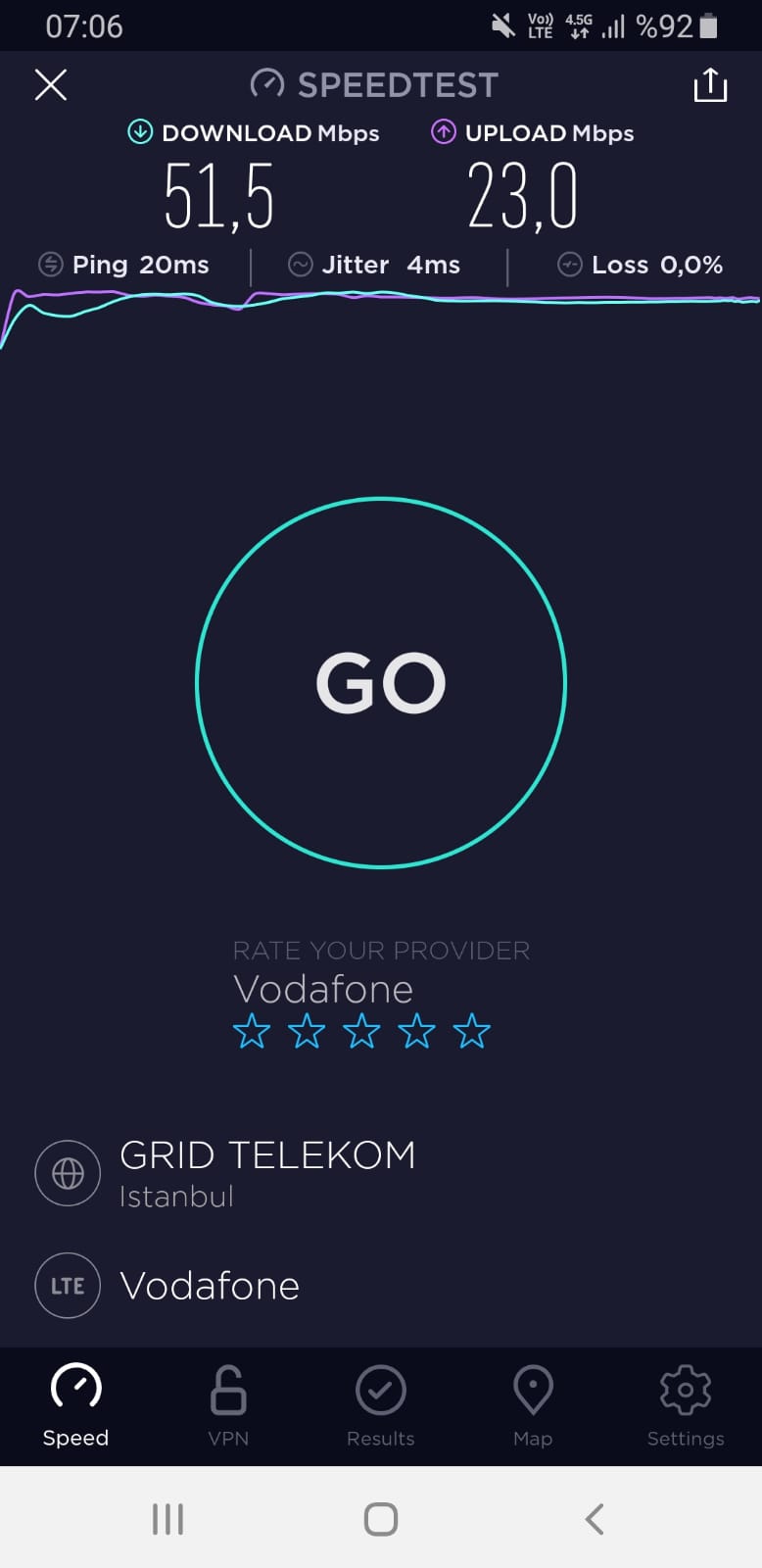Go back with the system back button

(594, 1519)
